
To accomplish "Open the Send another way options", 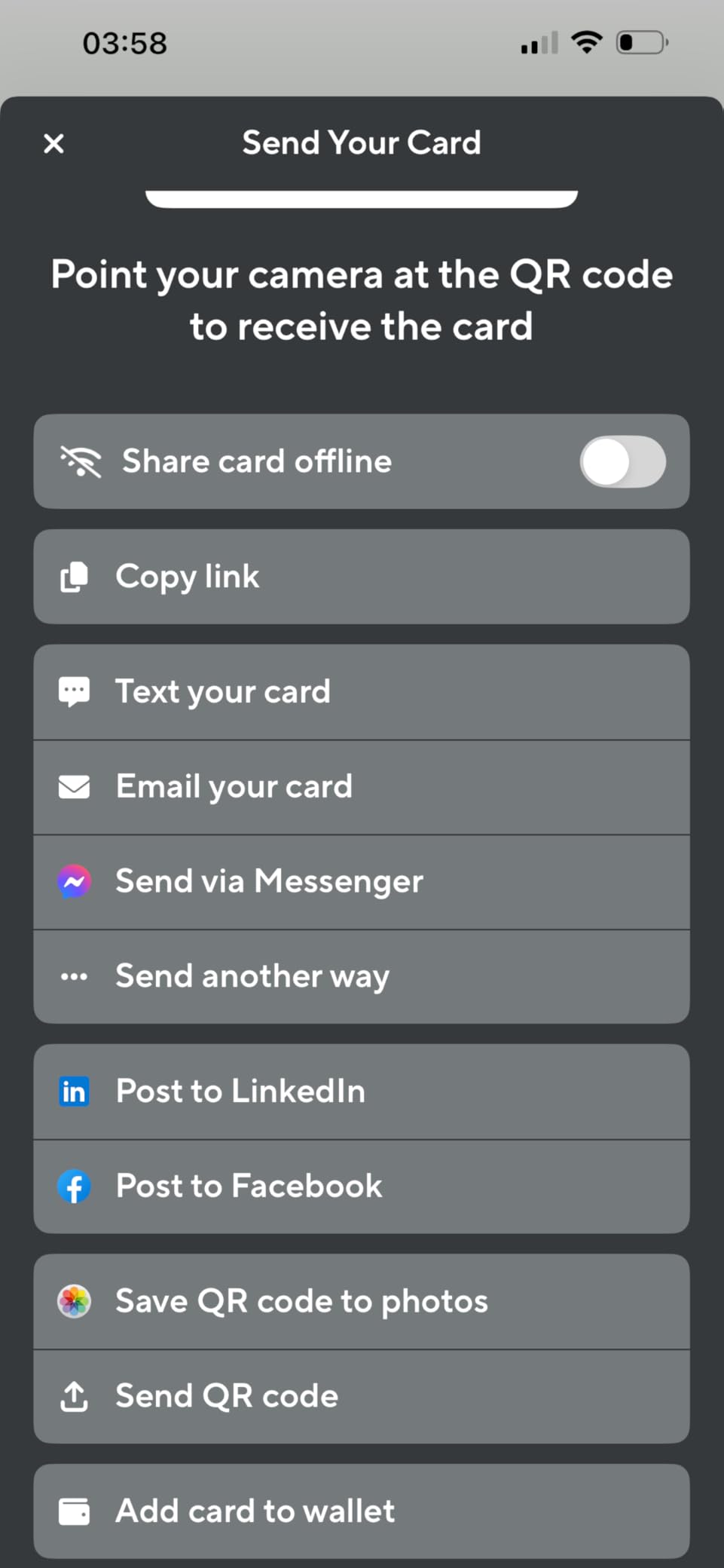I will (362, 975).
